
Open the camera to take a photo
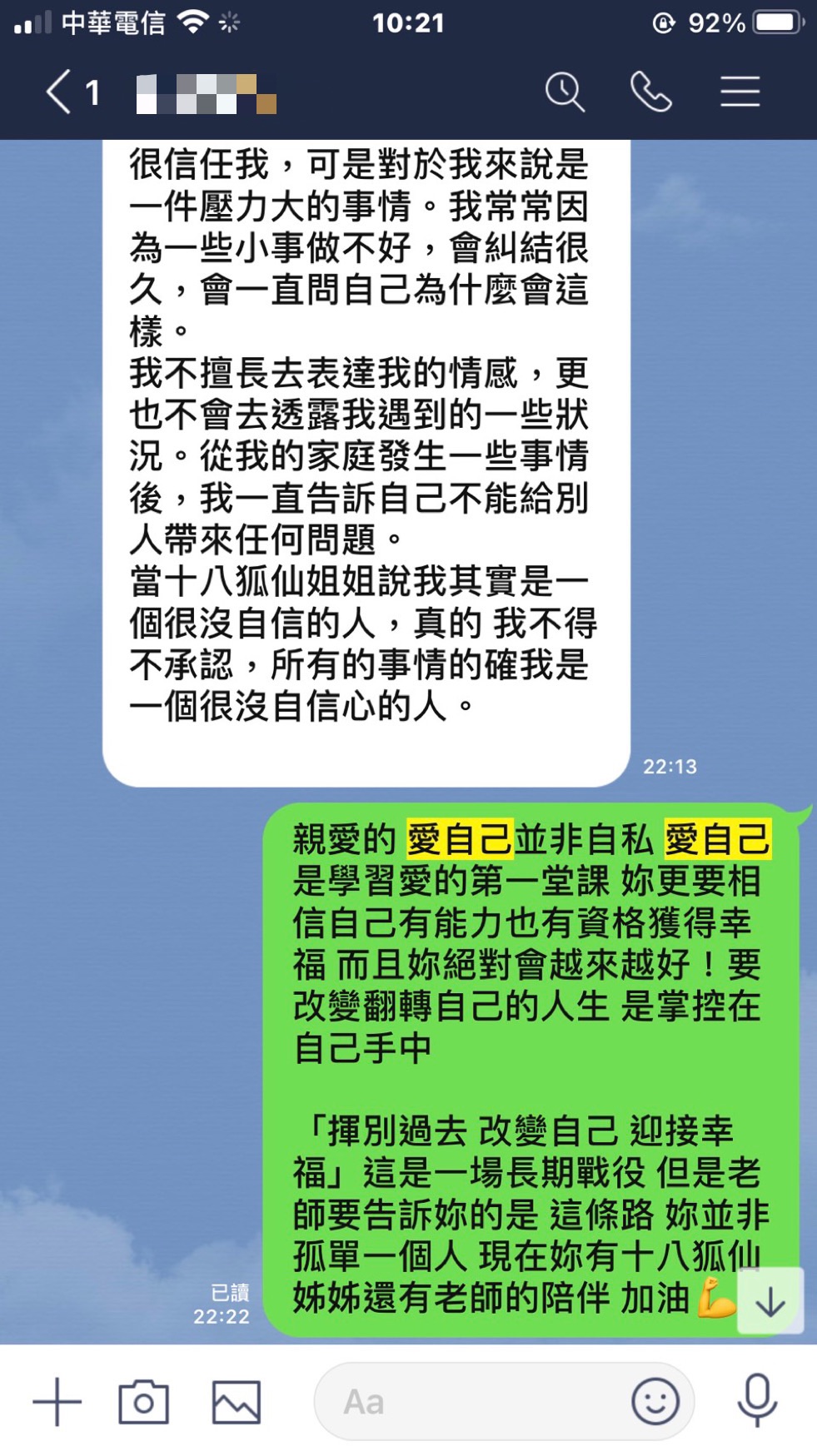point(143,1402)
